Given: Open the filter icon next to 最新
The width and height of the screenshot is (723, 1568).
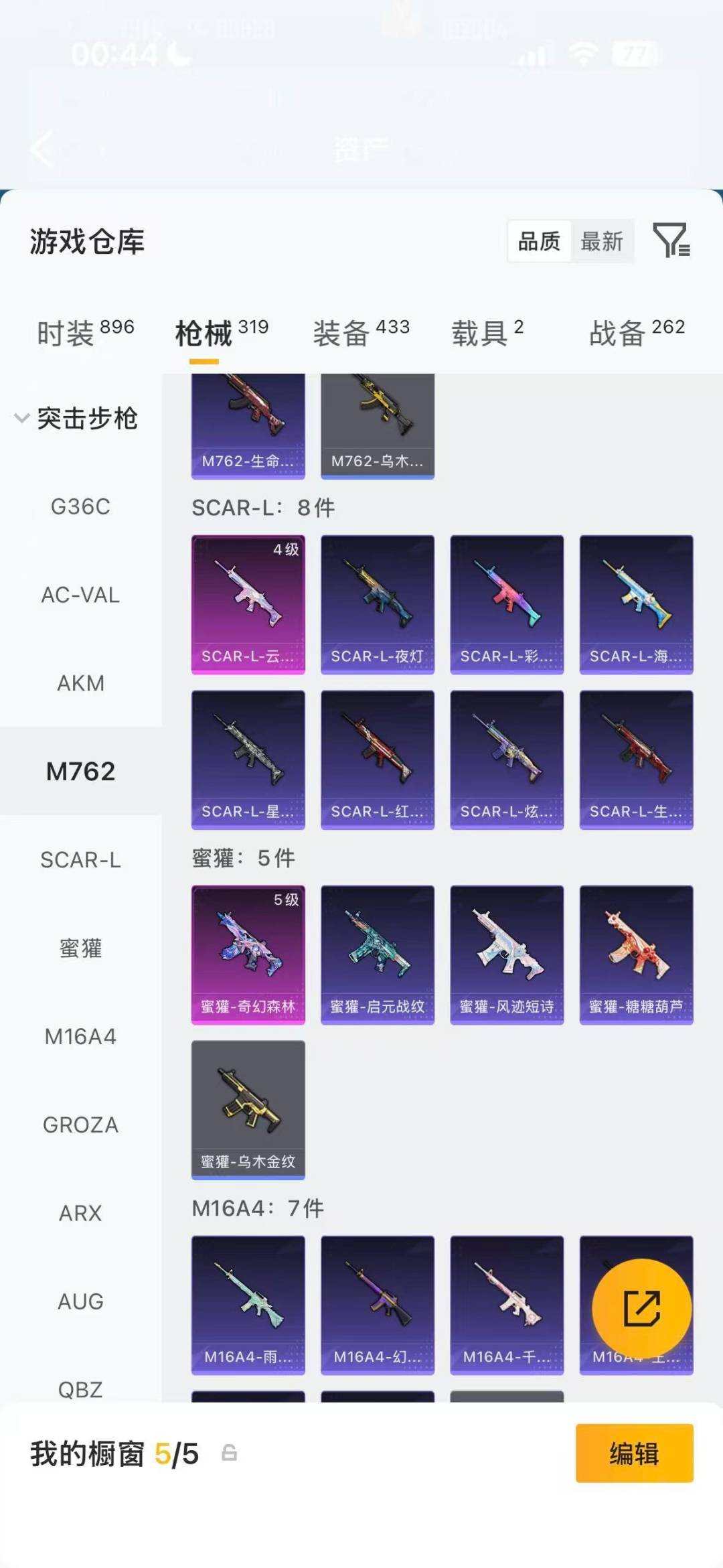Looking at the screenshot, I should pyautogui.click(x=671, y=240).
